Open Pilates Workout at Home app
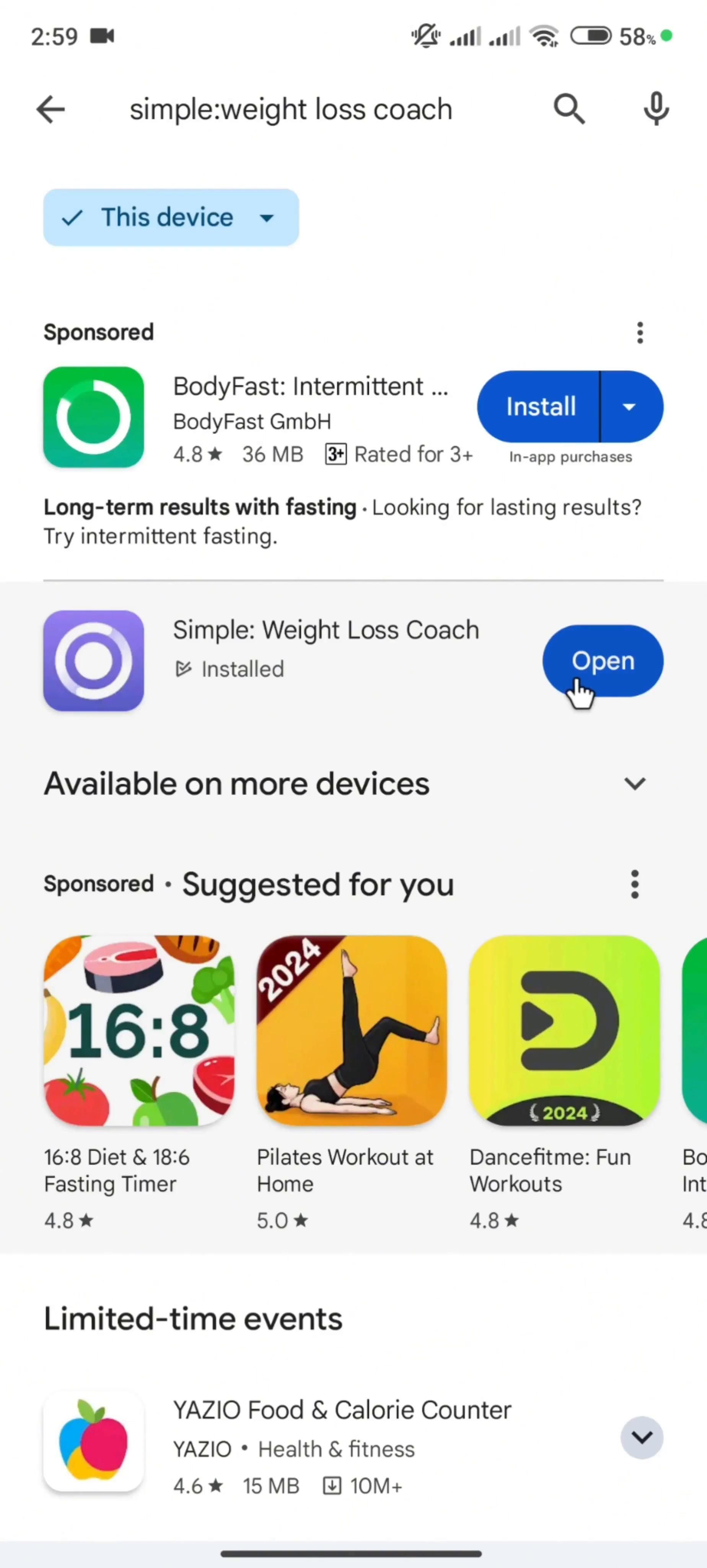Image resolution: width=707 pixels, height=1568 pixels. 352,1031
